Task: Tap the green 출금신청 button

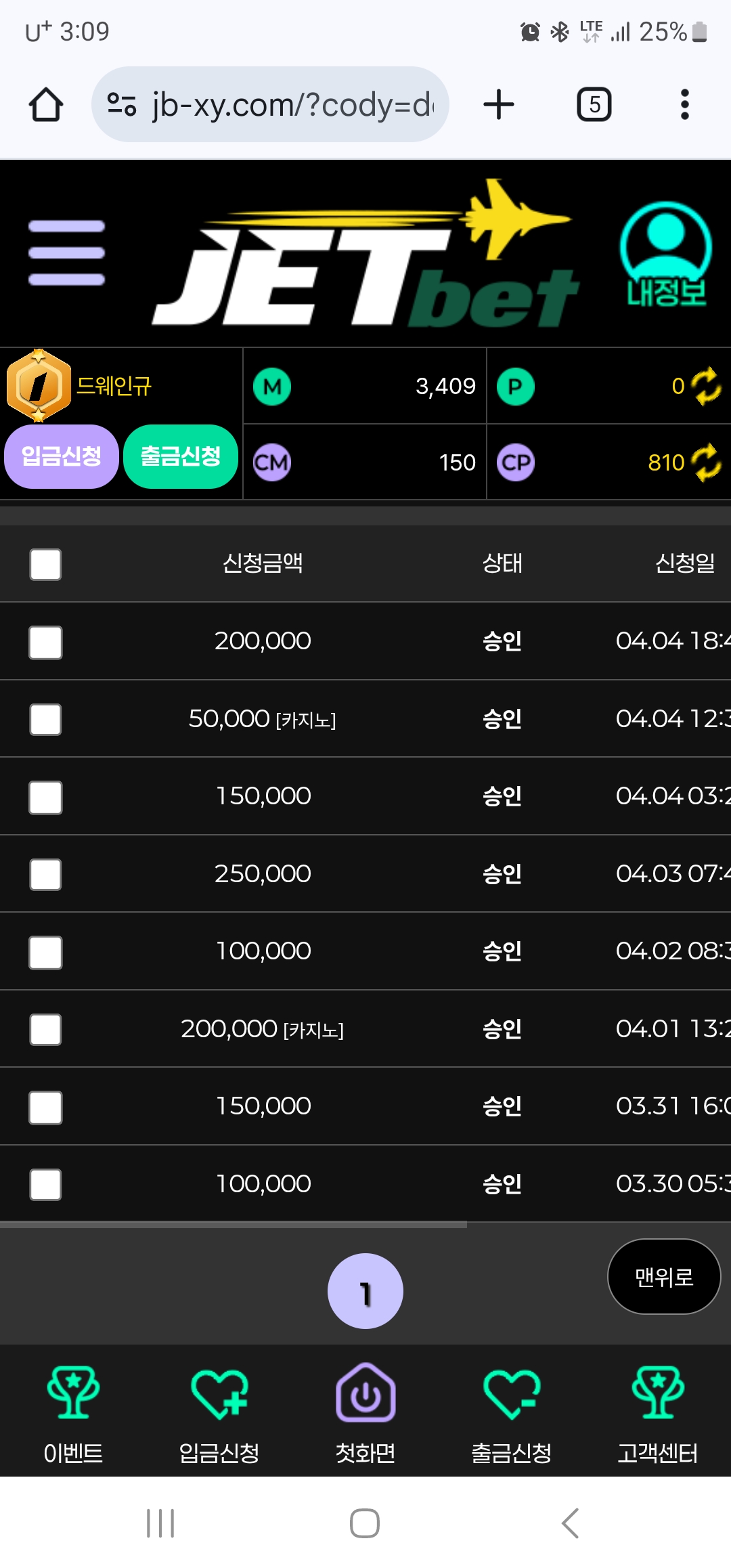Action: pos(181,456)
